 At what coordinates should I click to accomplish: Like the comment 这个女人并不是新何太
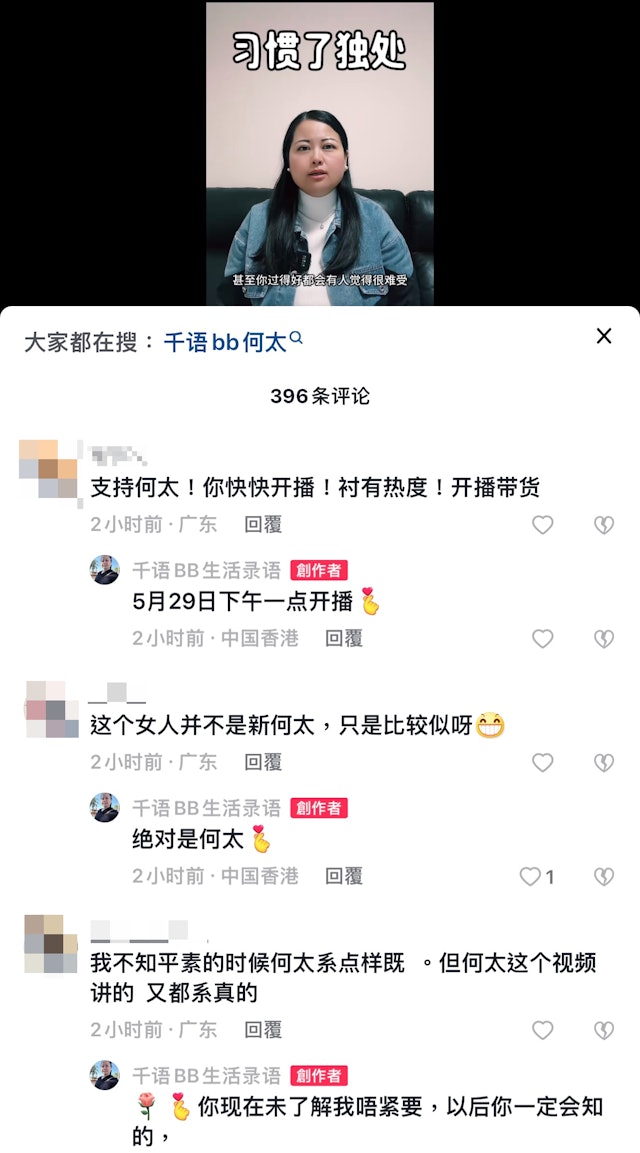(542, 763)
